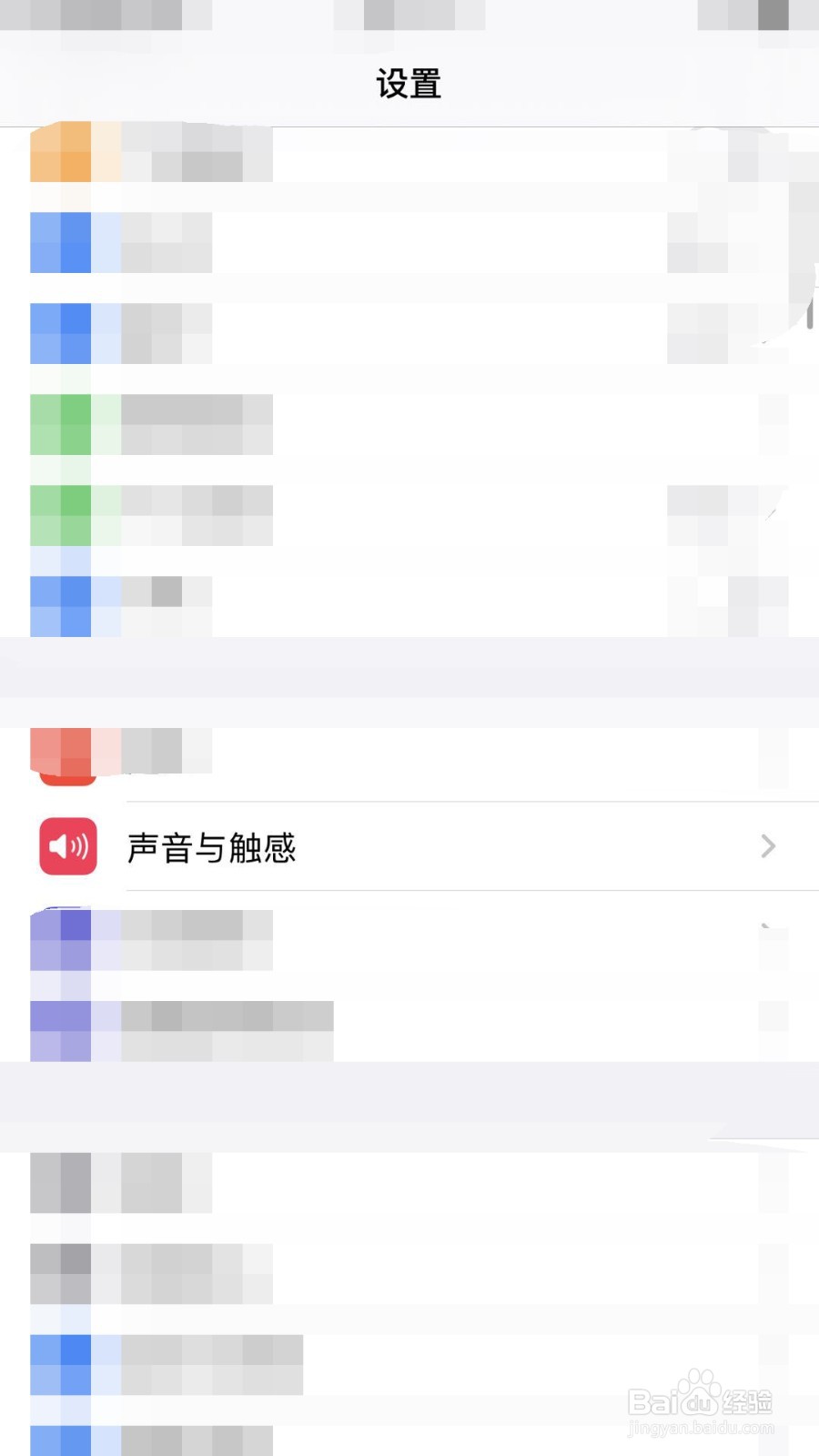Expand Sounds & Haptics using its chevron
This screenshot has height=1456, width=819.
pos(767,846)
